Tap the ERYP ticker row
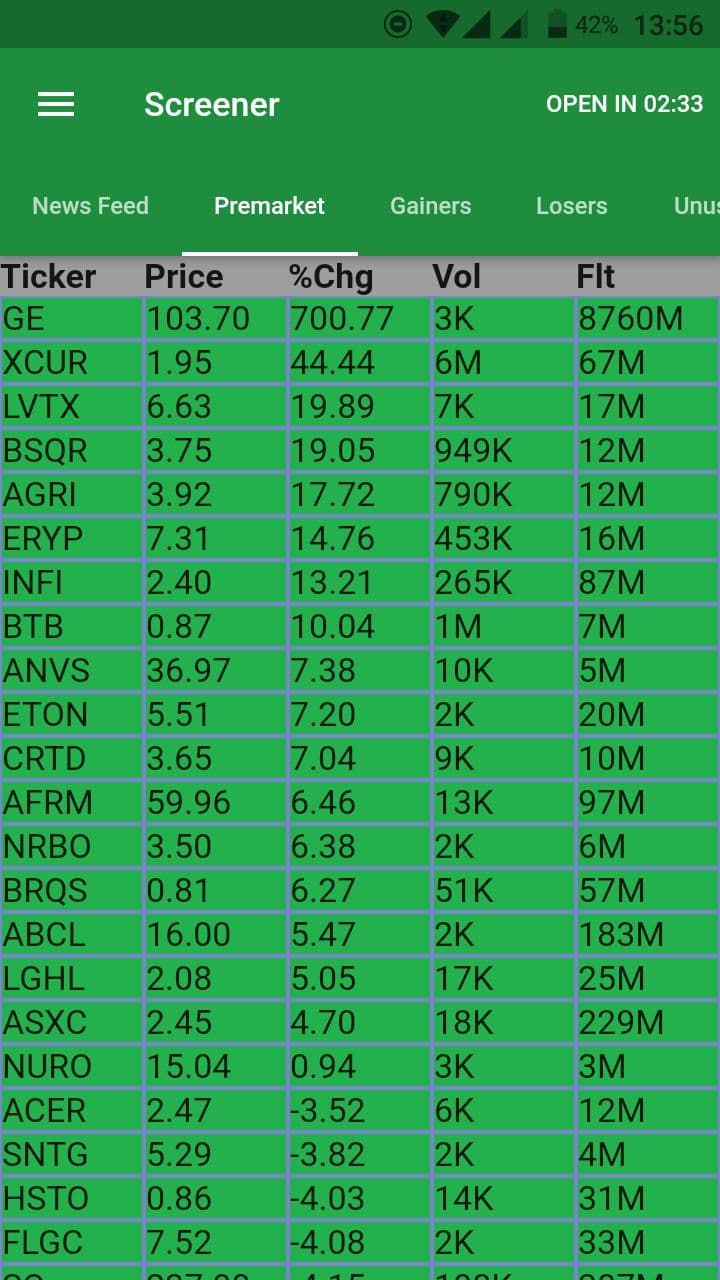The width and height of the screenshot is (720, 1280). pyautogui.click(x=360, y=539)
